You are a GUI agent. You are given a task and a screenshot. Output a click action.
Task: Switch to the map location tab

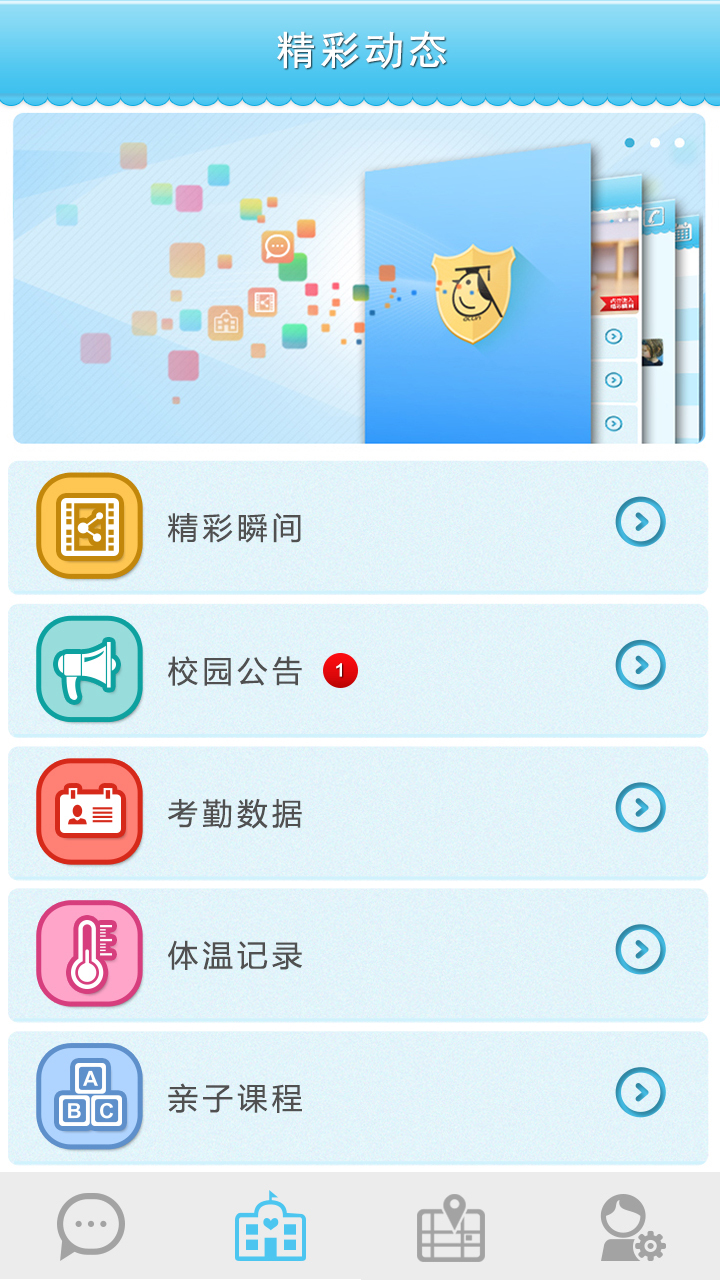(450, 1226)
